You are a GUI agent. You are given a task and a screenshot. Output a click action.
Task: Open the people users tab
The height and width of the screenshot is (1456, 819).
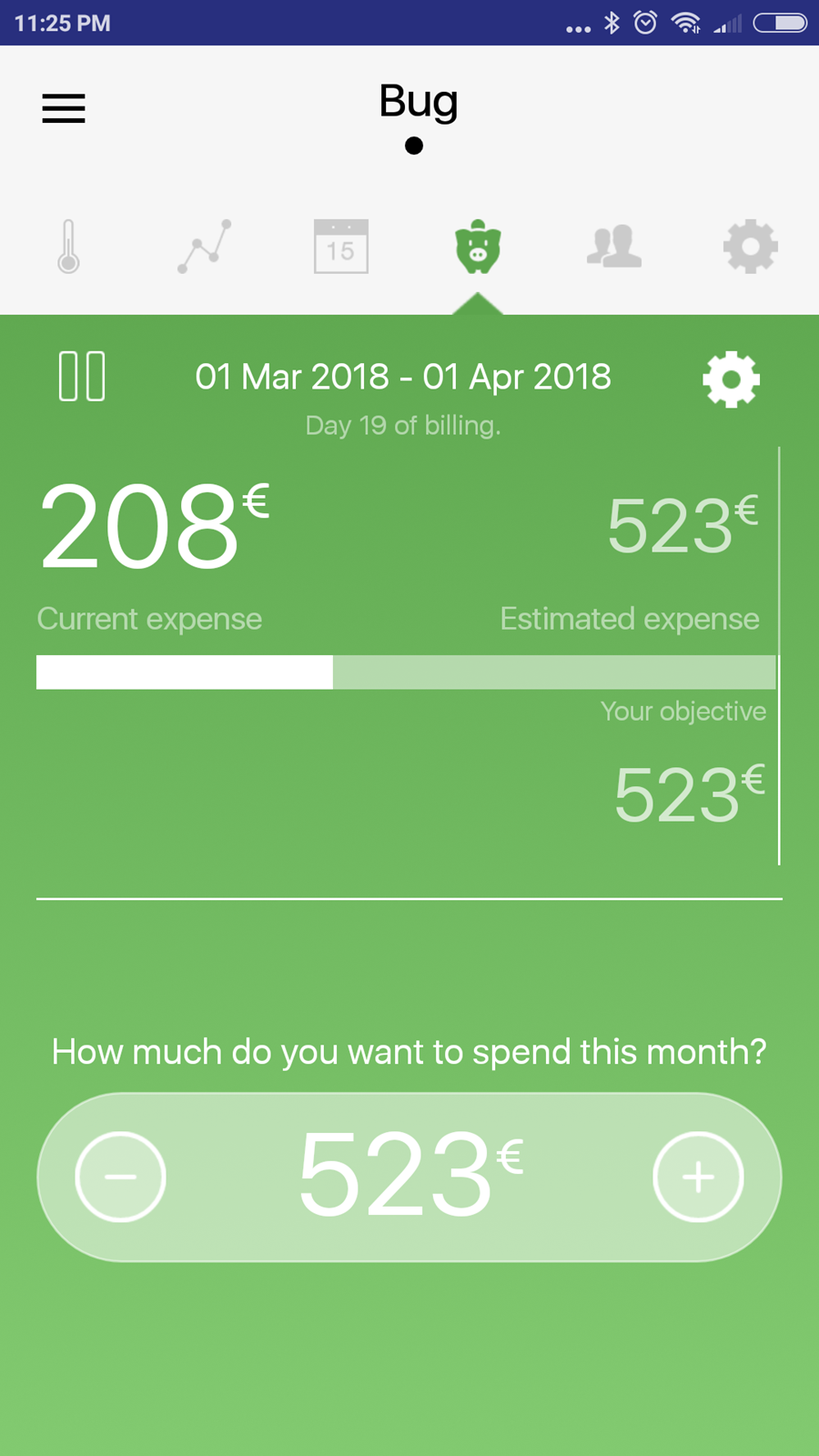[614, 247]
